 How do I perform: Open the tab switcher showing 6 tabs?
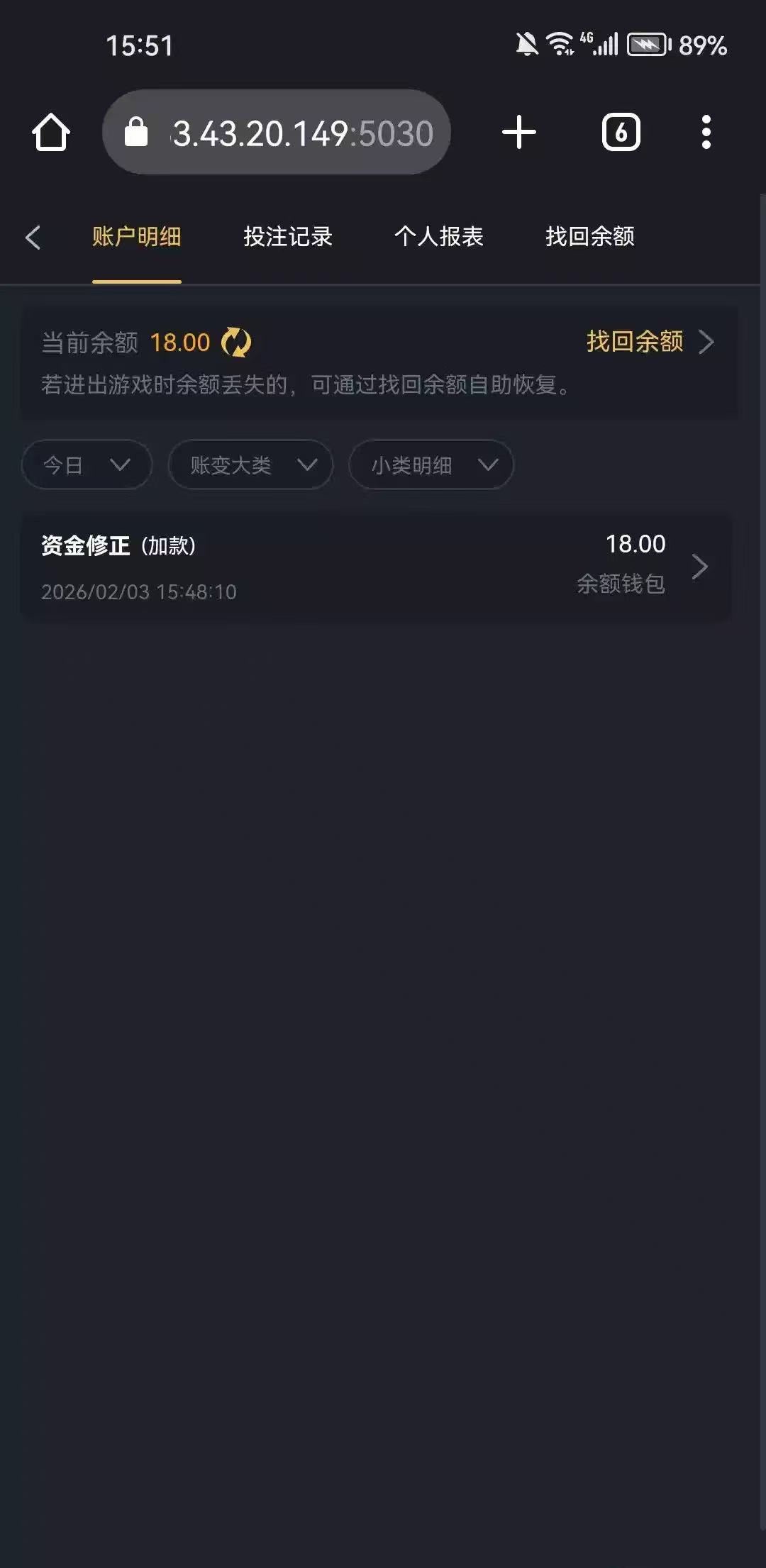coord(621,133)
